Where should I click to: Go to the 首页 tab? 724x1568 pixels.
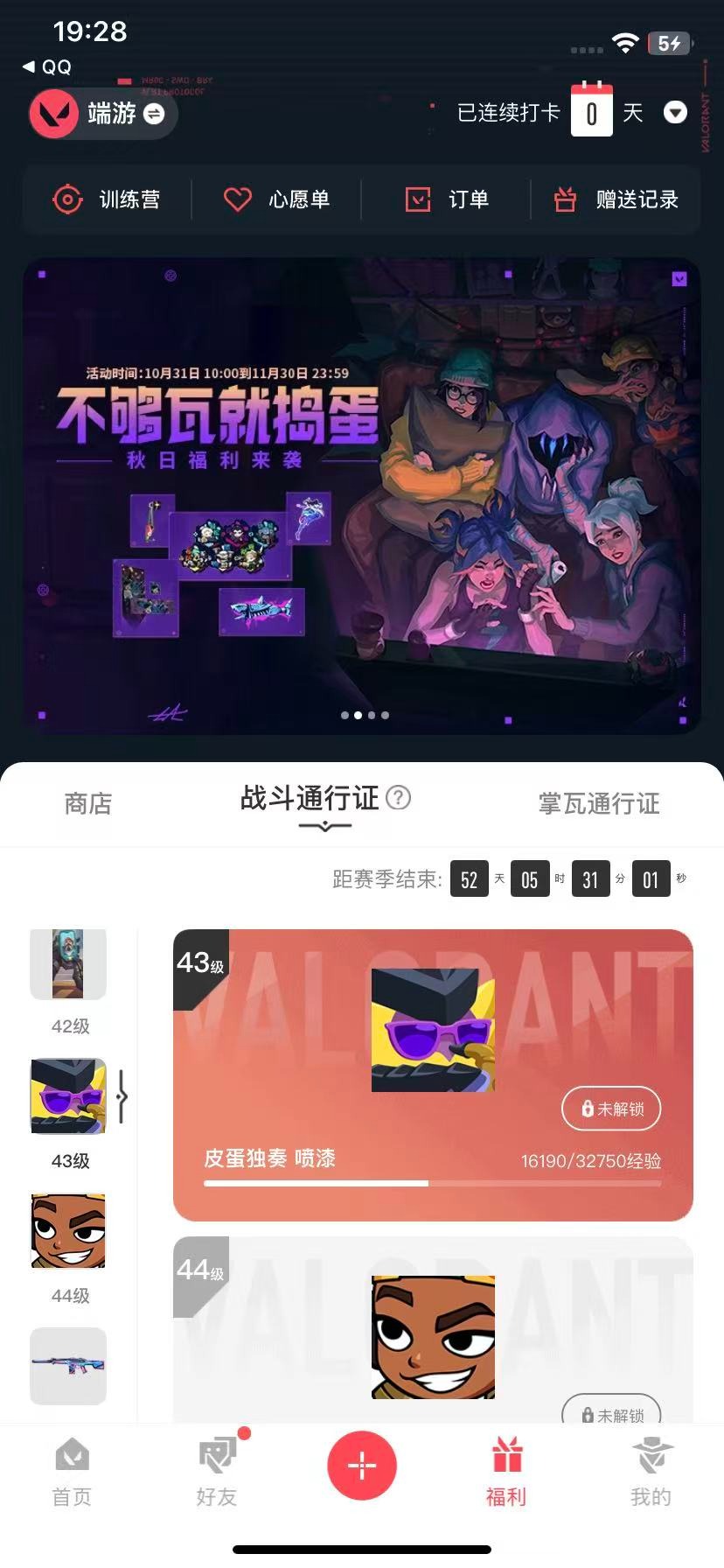[72, 1473]
